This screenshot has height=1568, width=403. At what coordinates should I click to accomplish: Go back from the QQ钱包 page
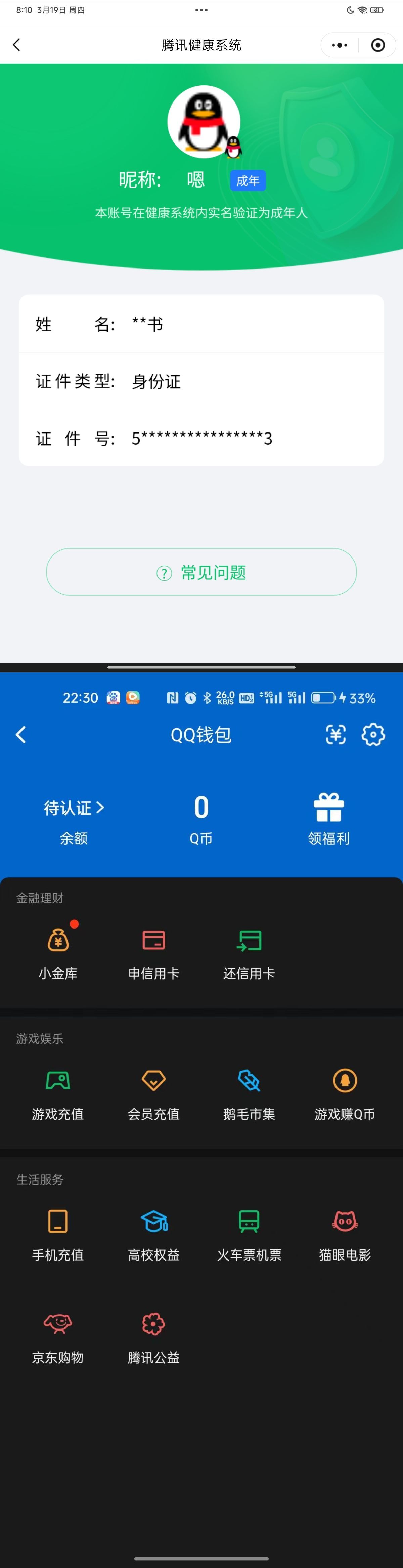click(x=21, y=735)
